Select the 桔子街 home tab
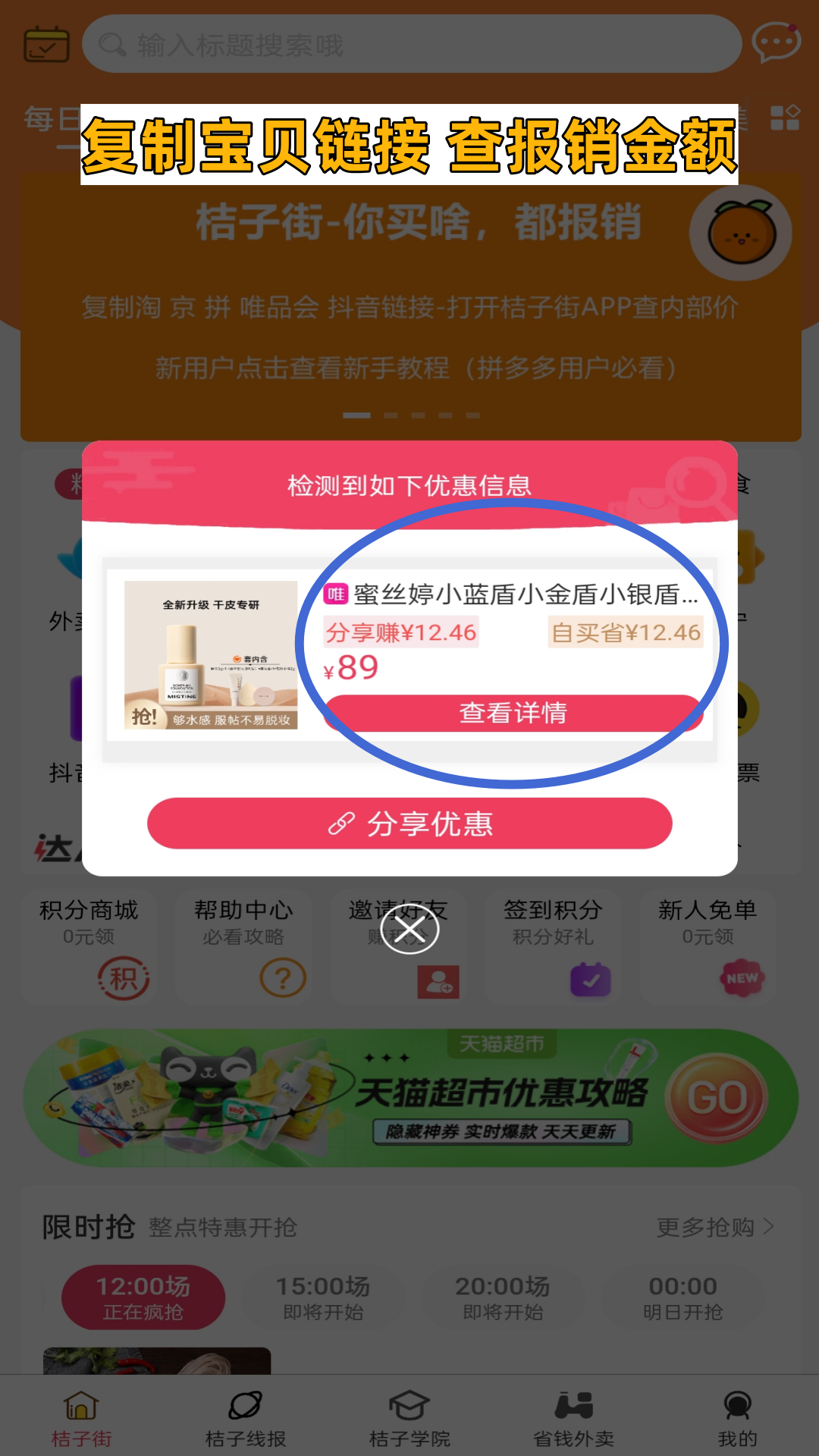 click(x=81, y=1418)
